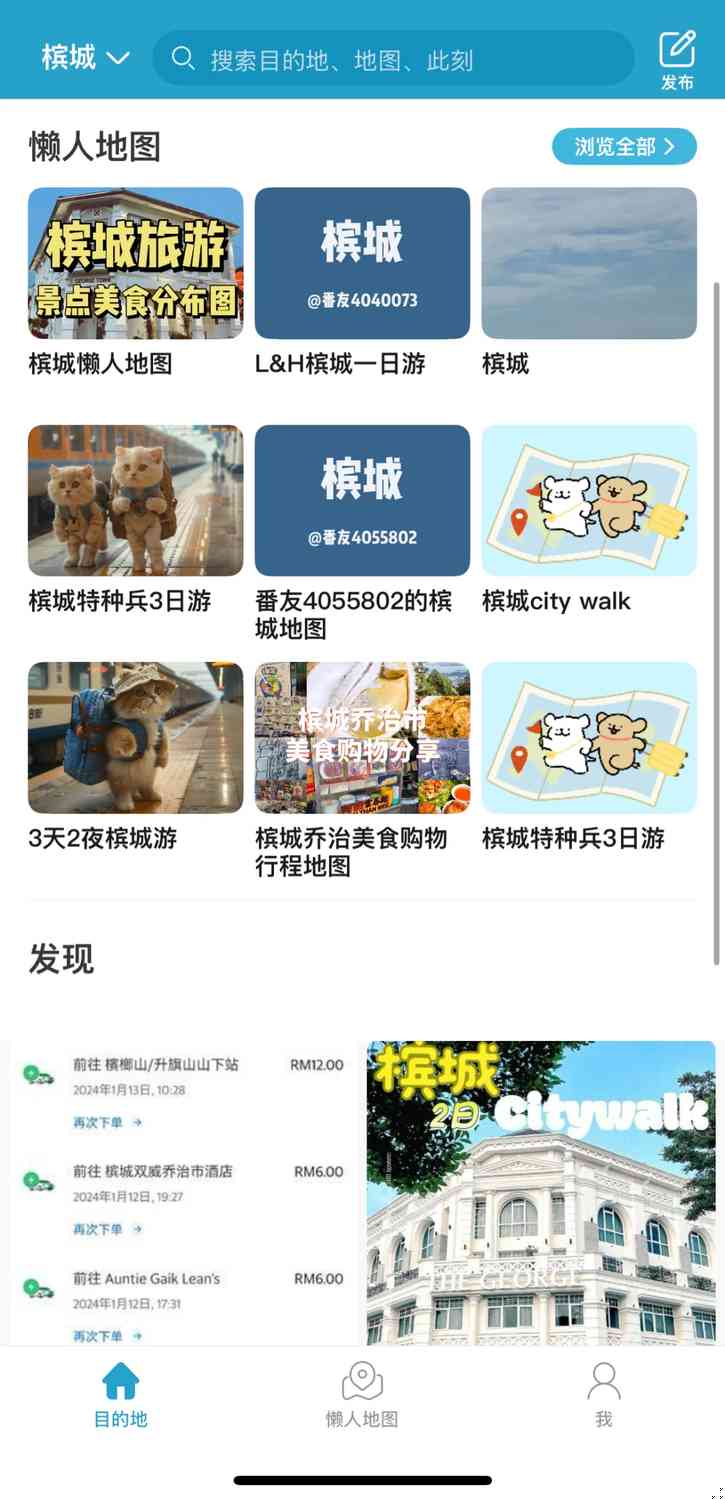Switch to the 目的地 tab
725x1500 pixels.
(x=120, y=1395)
